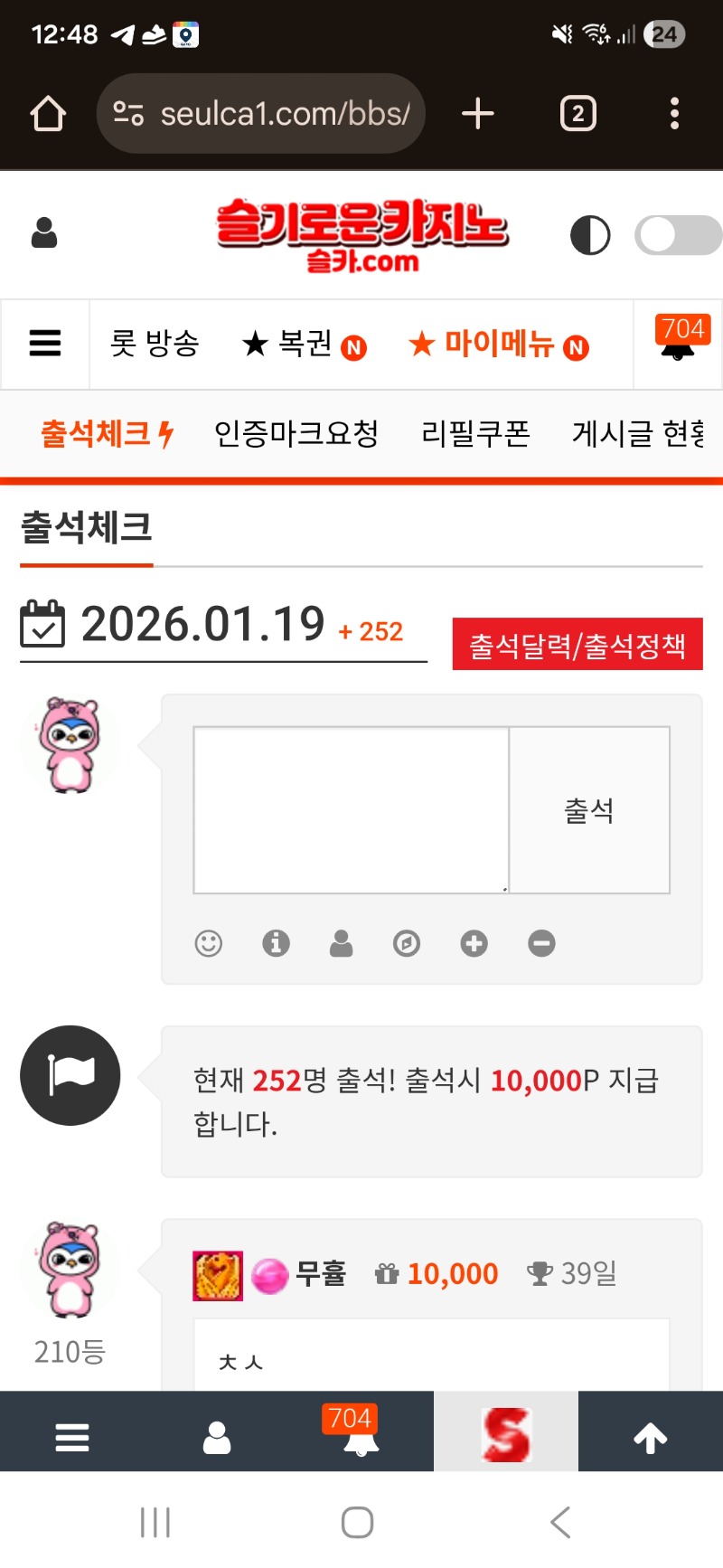Tap the plus icon below the text box

[x=474, y=943]
